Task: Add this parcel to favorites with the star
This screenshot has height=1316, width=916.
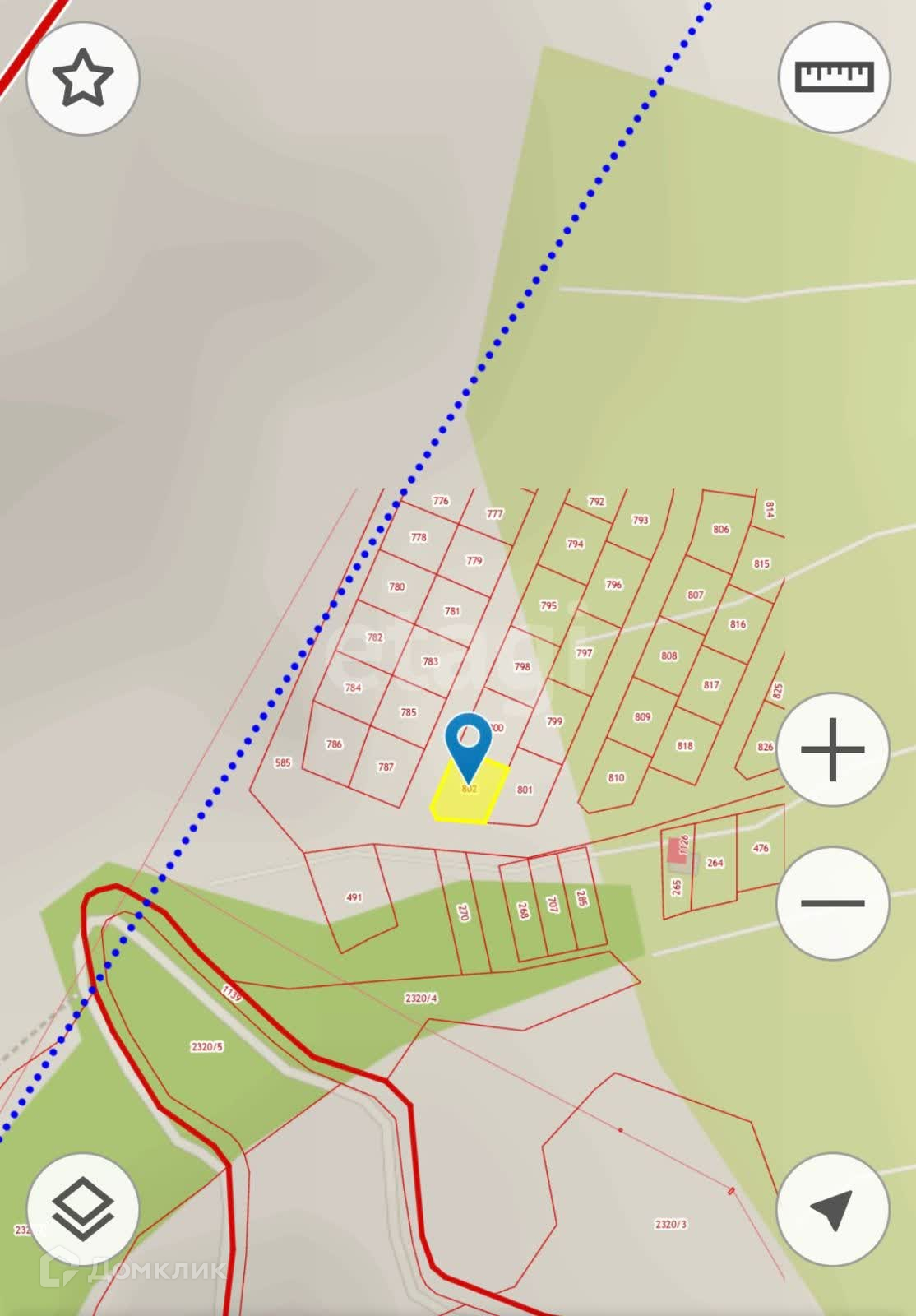Action: [83, 78]
